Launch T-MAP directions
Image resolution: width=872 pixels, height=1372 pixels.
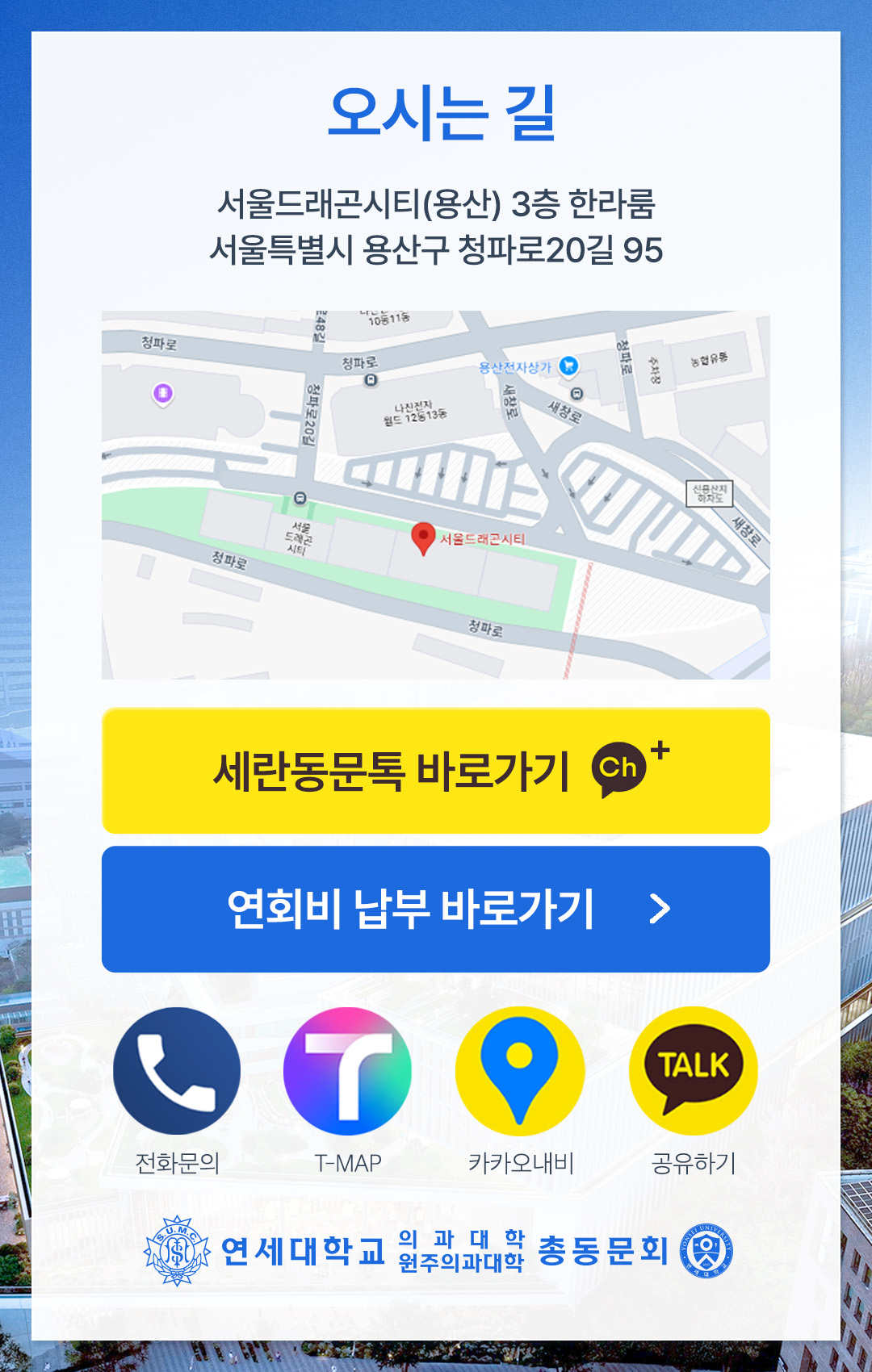[347, 1071]
